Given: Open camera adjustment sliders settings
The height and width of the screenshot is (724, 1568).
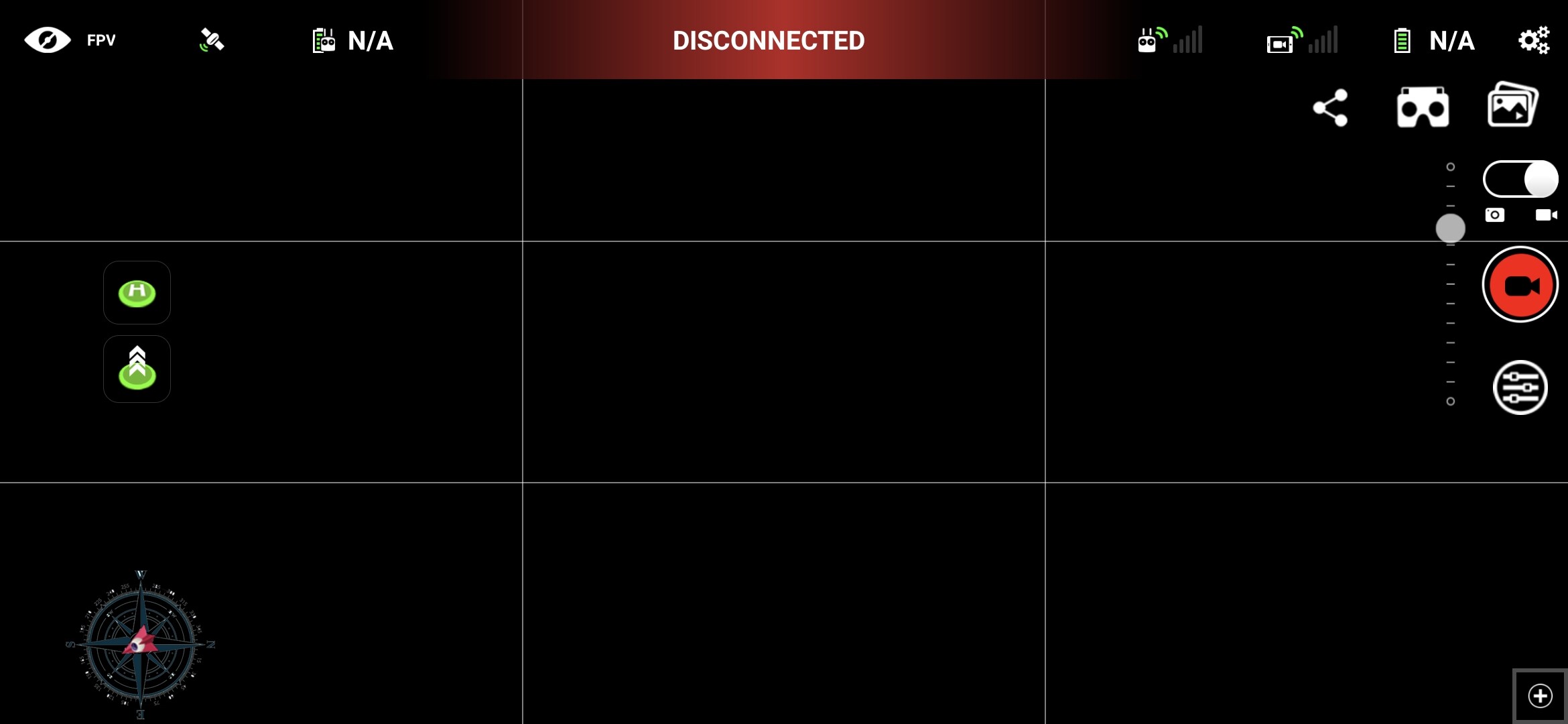Looking at the screenshot, I should [1520, 387].
